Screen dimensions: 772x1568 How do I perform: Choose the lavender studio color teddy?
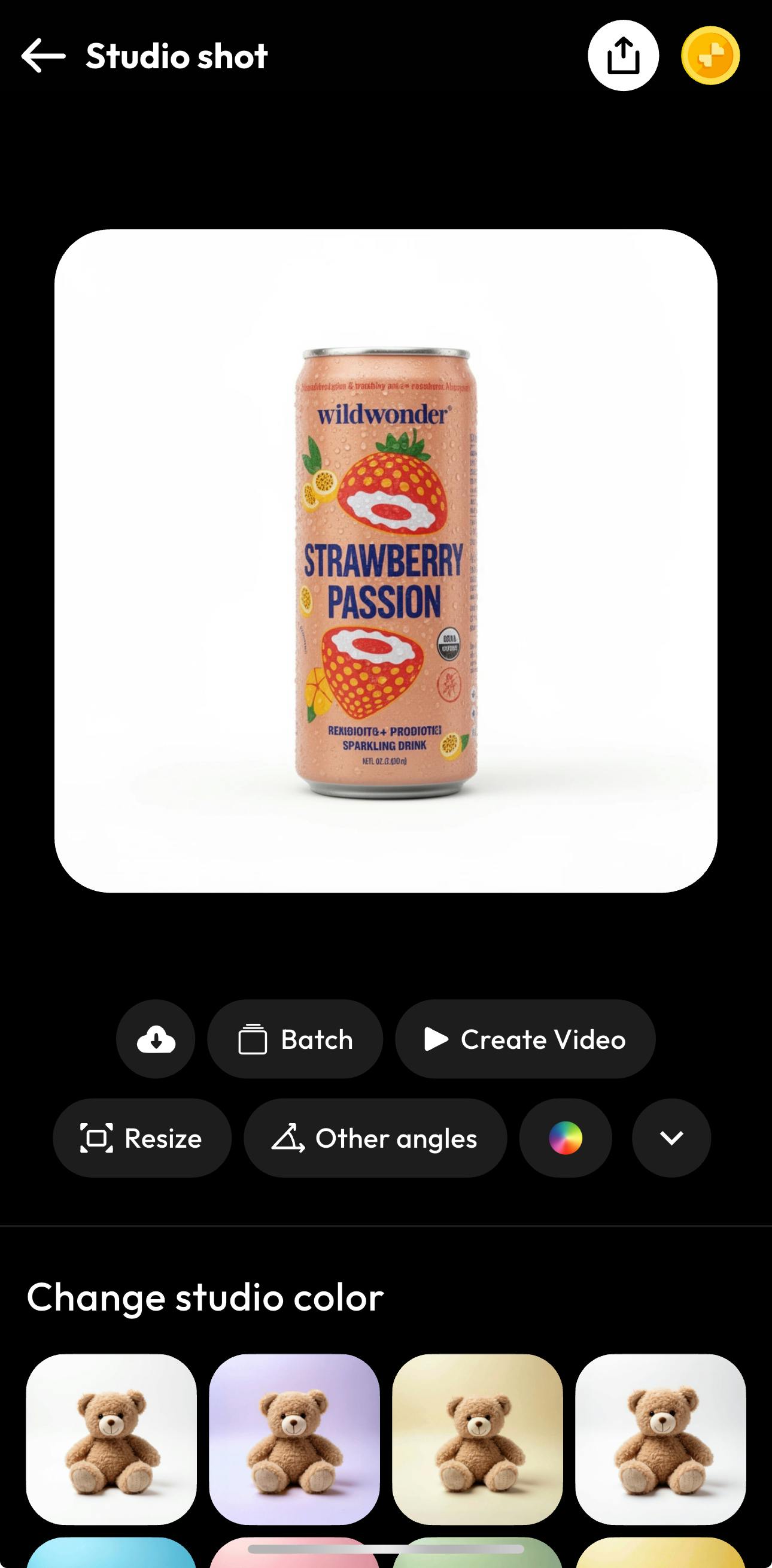tap(294, 1439)
